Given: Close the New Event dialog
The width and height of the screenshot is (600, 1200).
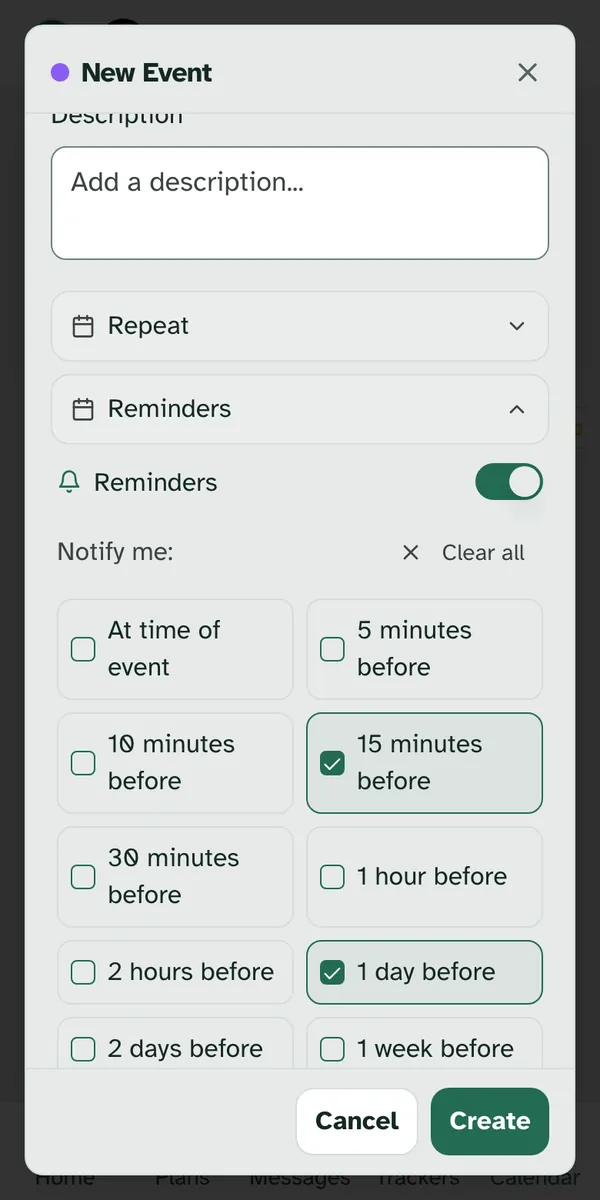Looking at the screenshot, I should 527,72.
